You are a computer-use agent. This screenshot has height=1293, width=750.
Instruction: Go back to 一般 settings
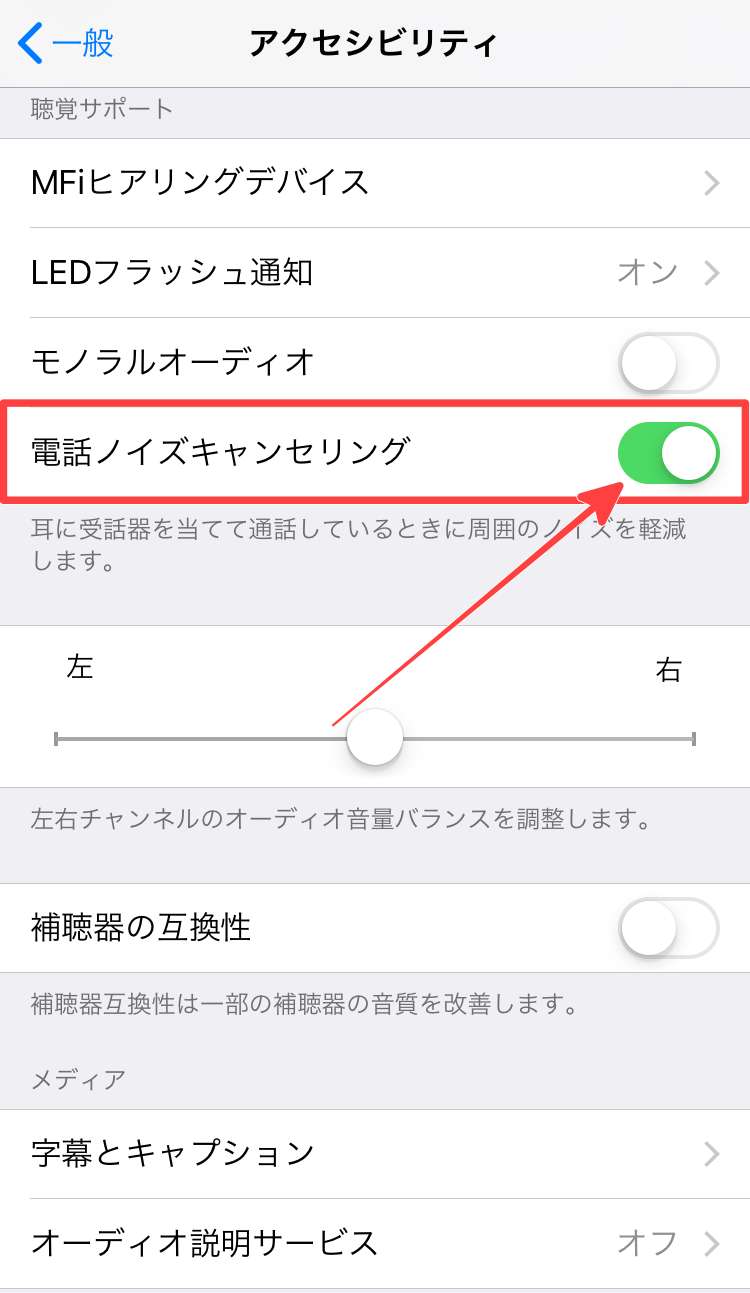(66, 43)
